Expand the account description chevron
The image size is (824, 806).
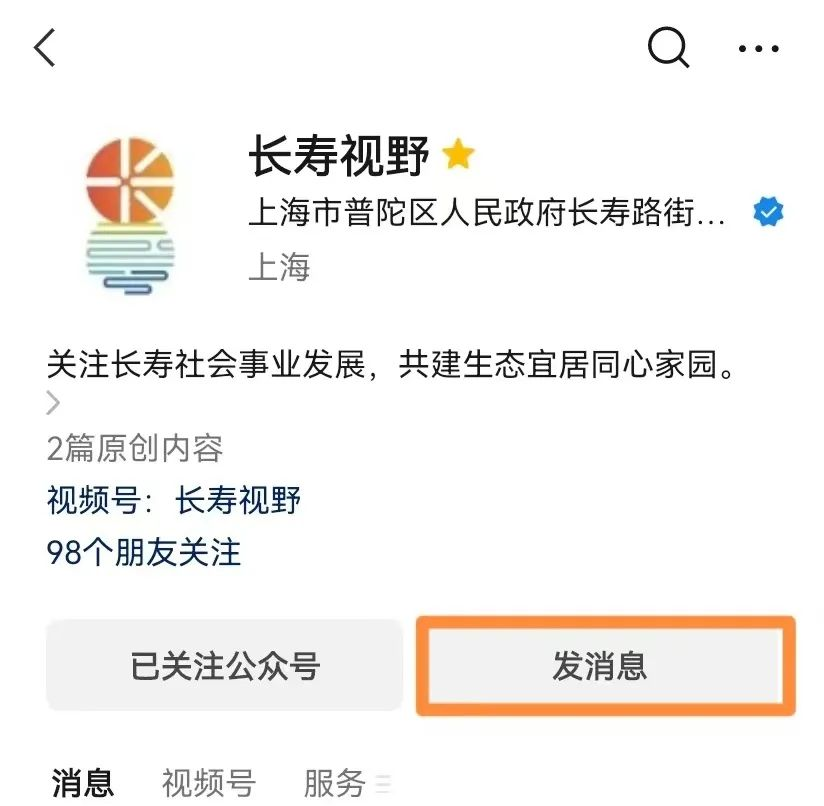coord(54,403)
